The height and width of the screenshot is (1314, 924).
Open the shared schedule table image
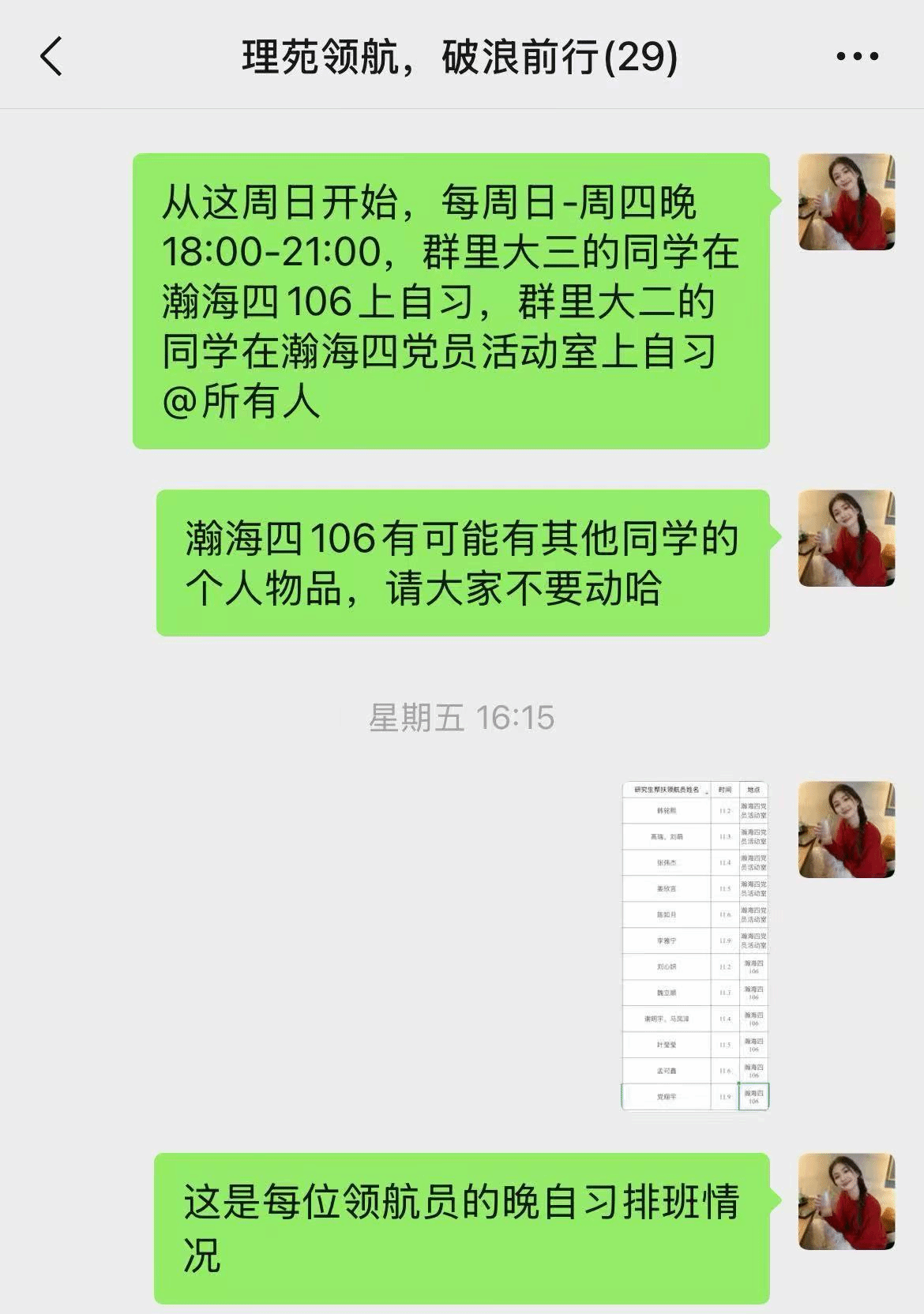click(x=695, y=945)
